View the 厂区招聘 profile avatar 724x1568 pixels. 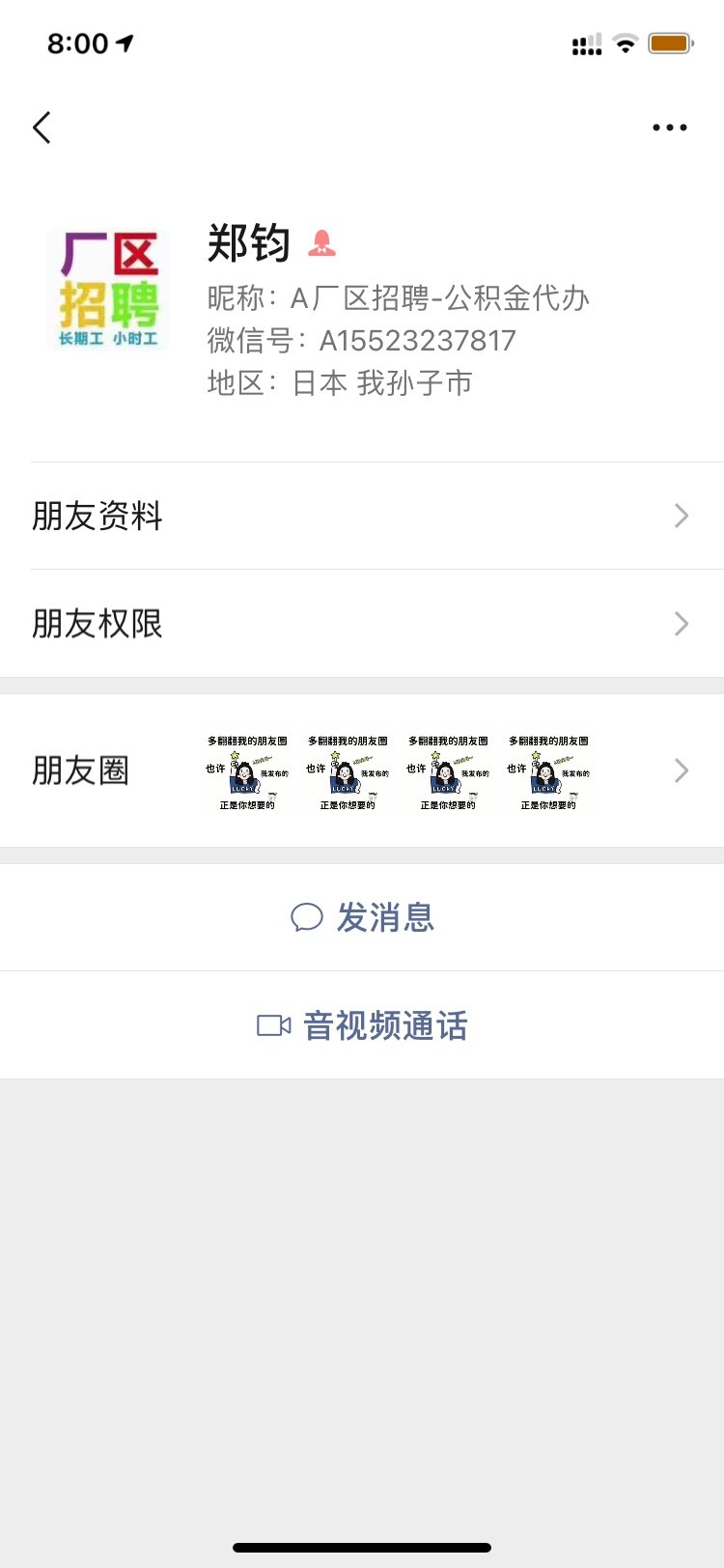click(x=108, y=290)
